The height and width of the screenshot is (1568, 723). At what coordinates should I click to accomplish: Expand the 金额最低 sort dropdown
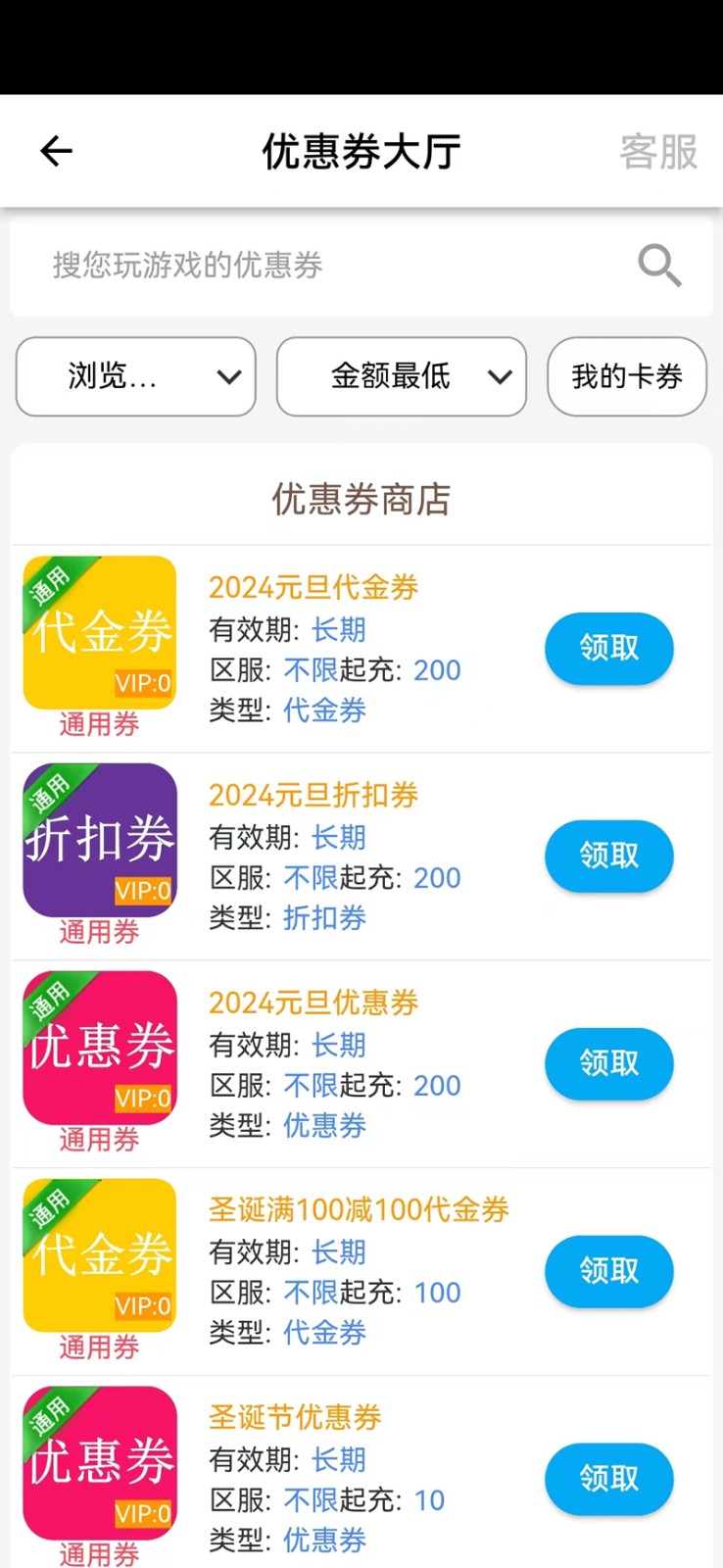coord(402,376)
